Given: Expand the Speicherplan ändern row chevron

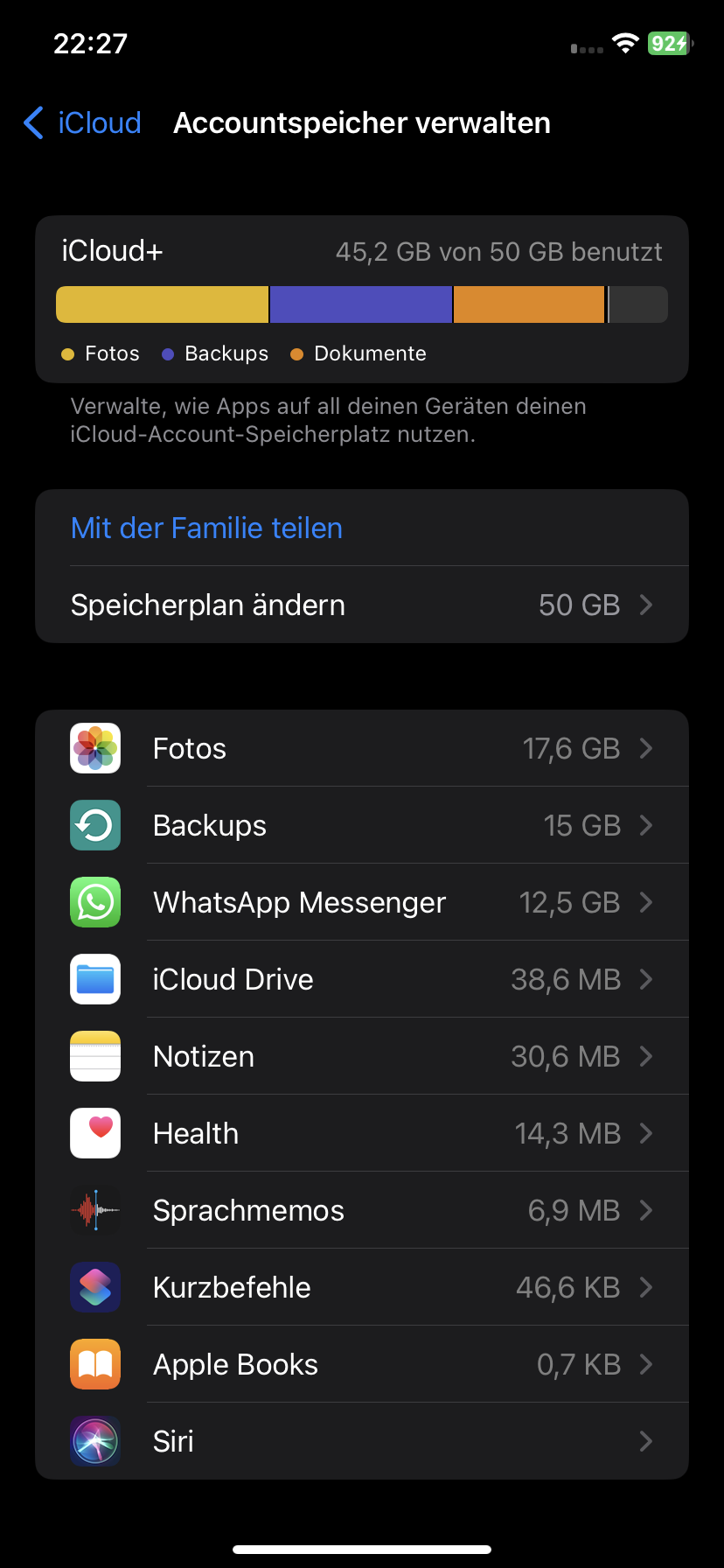Looking at the screenshot, I should pyautogui.click(x=646, y=605).
